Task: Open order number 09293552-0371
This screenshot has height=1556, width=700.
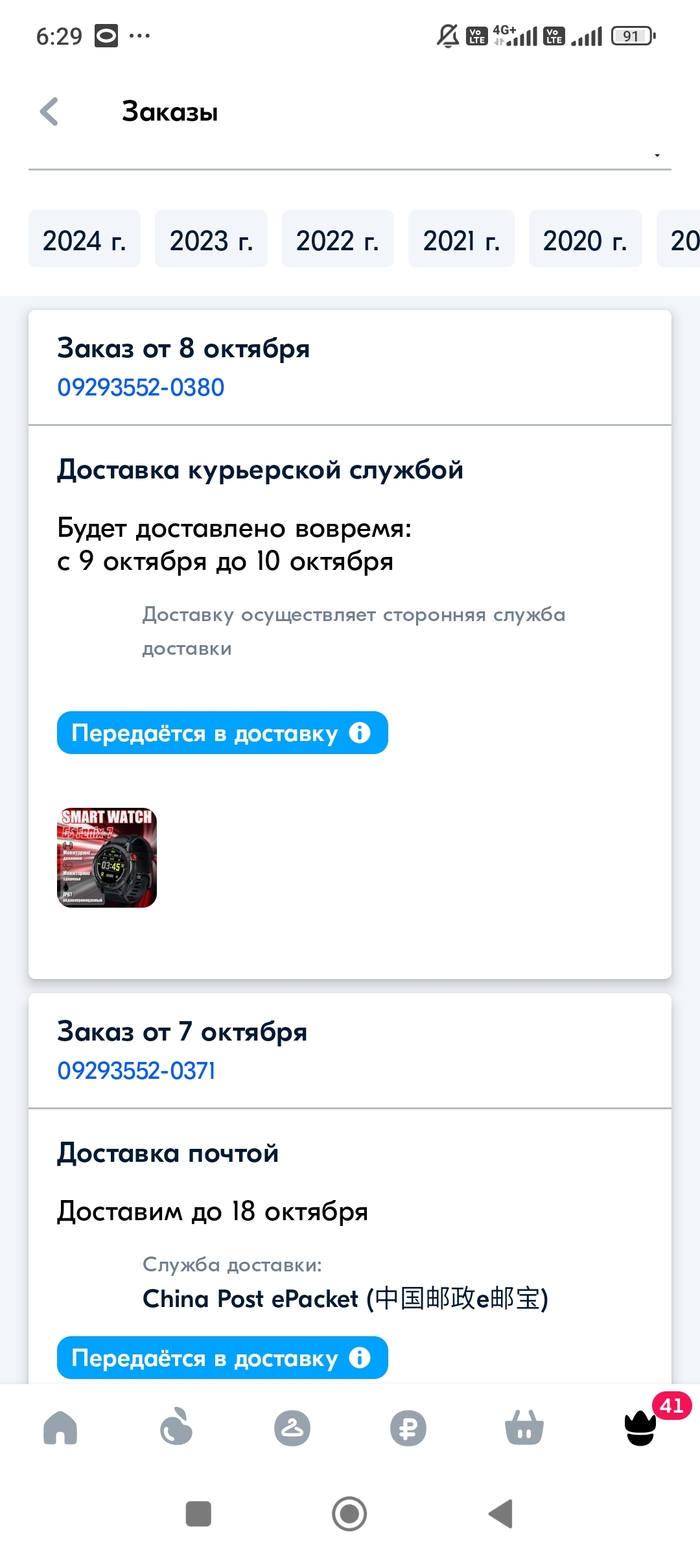Action: [136, 1071]
